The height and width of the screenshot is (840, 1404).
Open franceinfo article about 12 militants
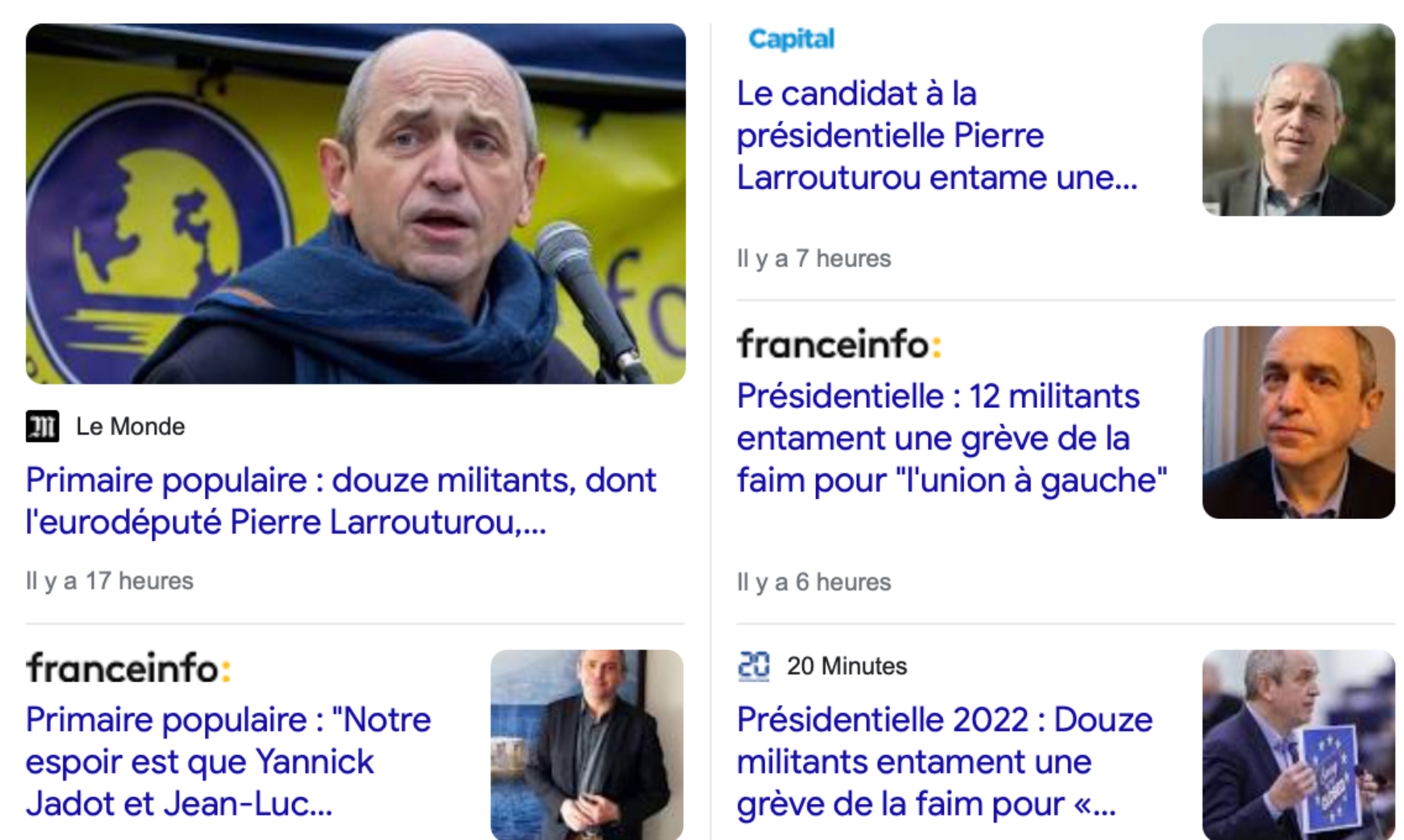click(x=951, y=438)
